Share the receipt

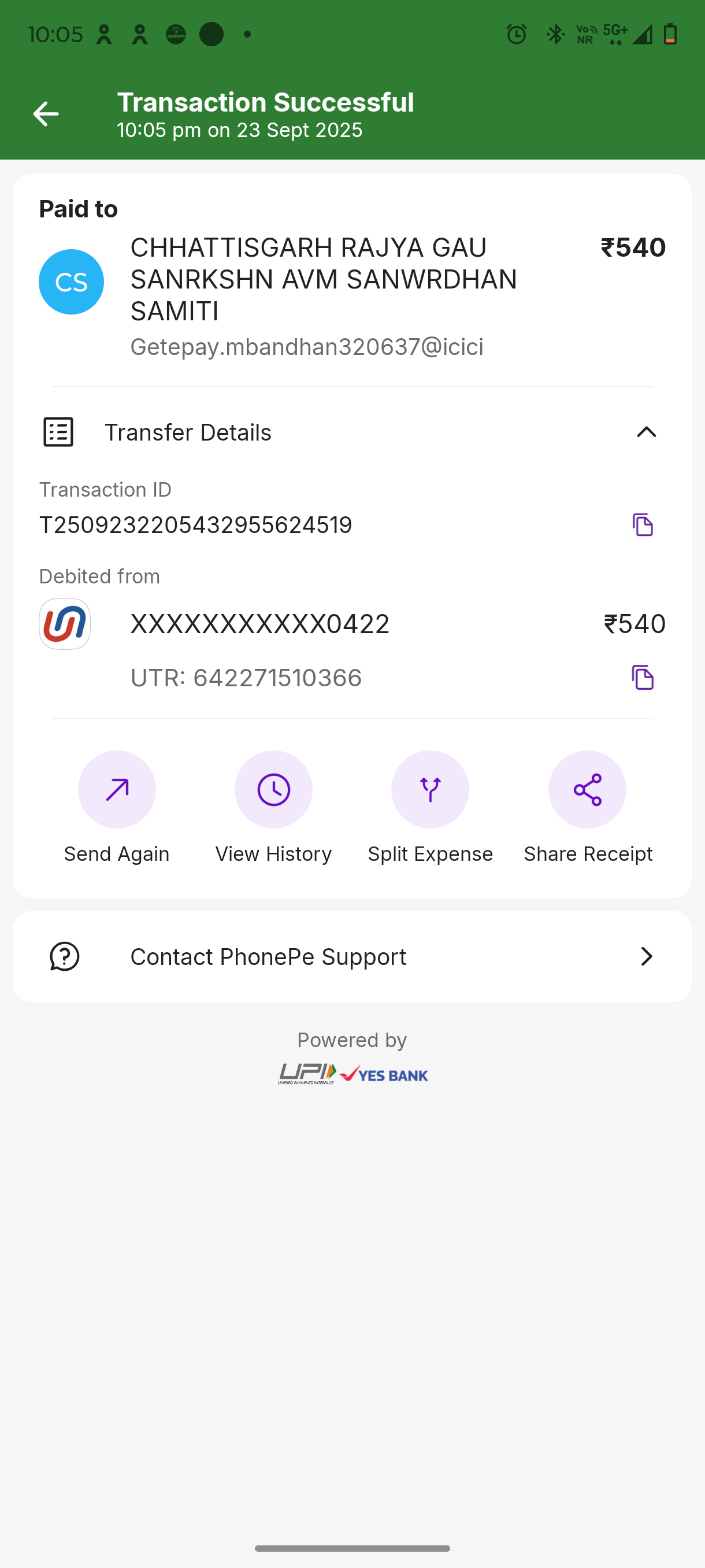point(587,789)
